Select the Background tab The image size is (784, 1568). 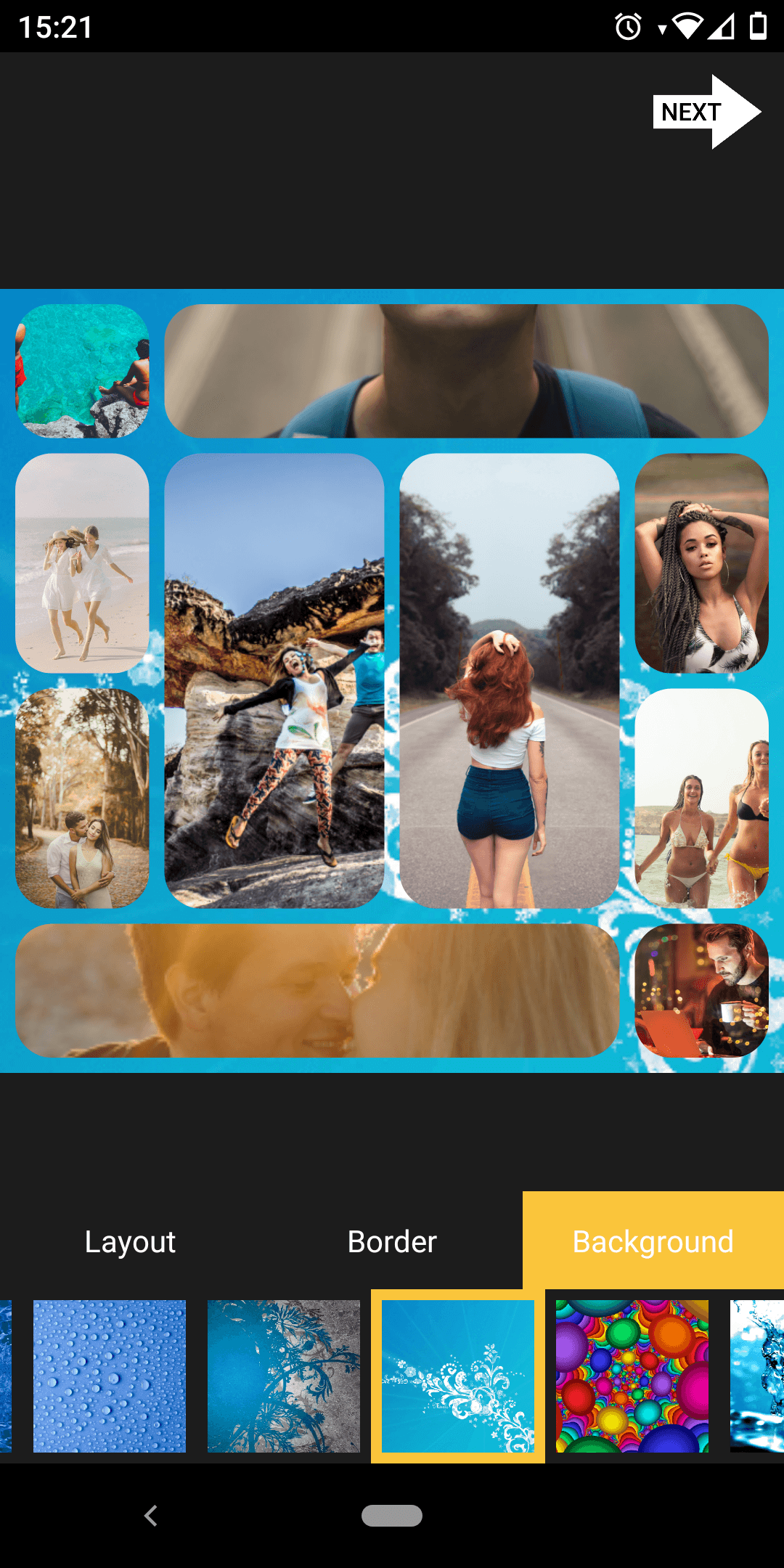pos(653,1241)
